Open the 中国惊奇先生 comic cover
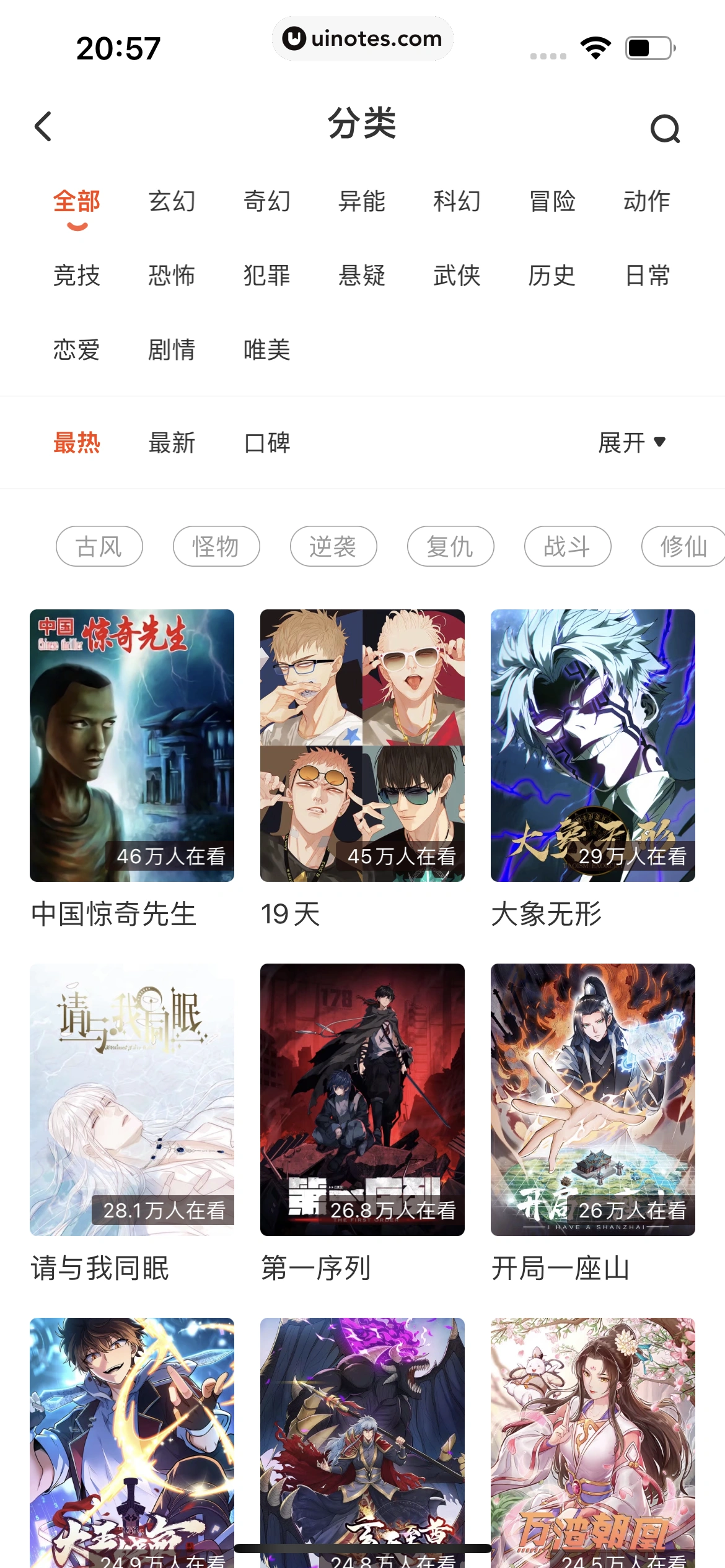Screen dimensions: 725x1568 pos(131,746)
